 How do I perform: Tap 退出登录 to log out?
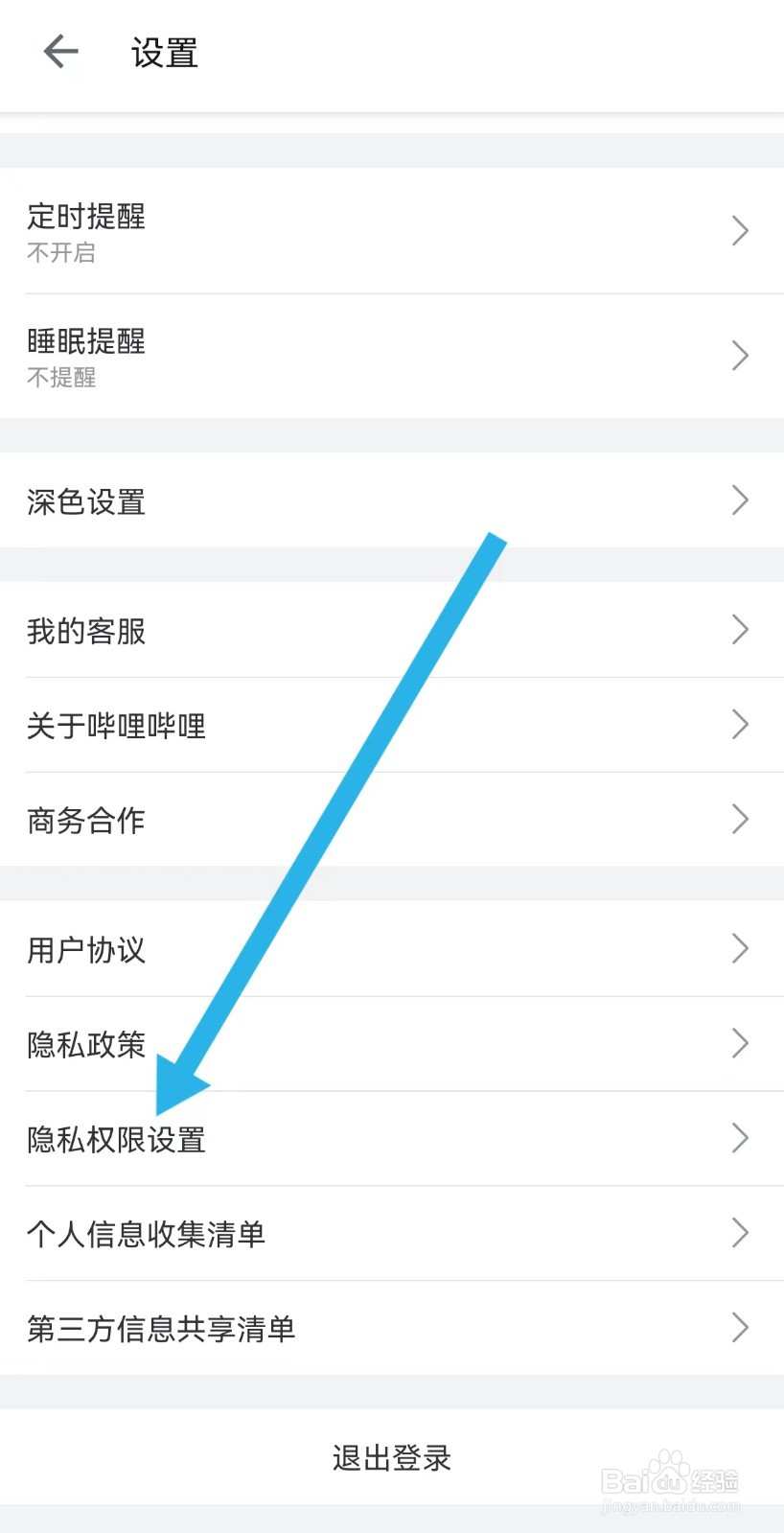pos(391,1458)
